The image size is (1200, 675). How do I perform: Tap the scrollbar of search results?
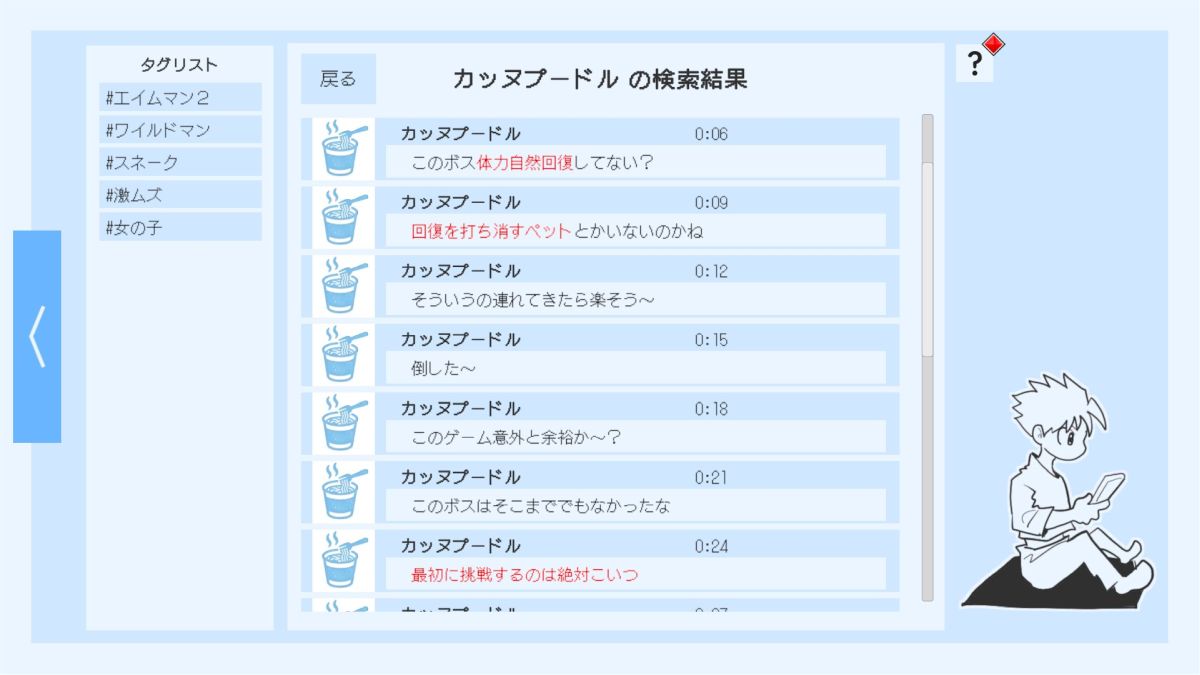pos(927,357)
